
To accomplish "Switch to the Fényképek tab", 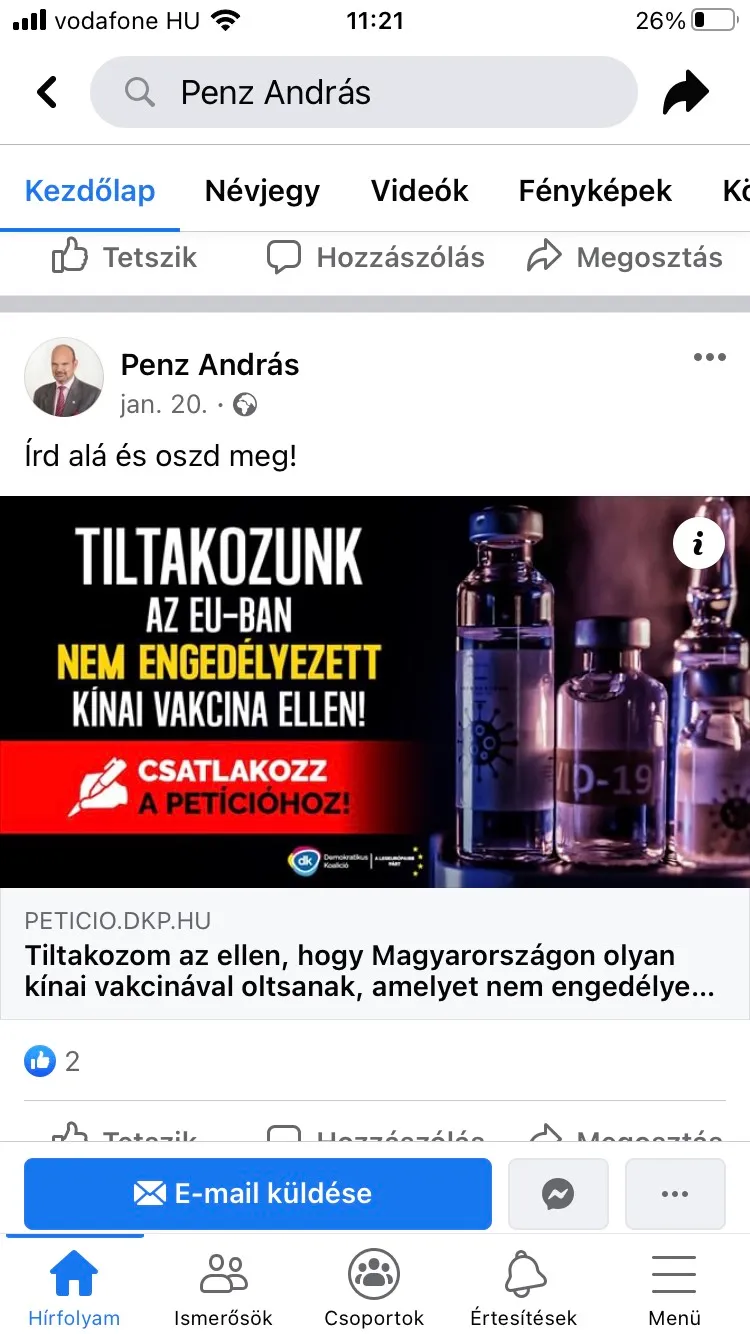I will pos(595,191).
